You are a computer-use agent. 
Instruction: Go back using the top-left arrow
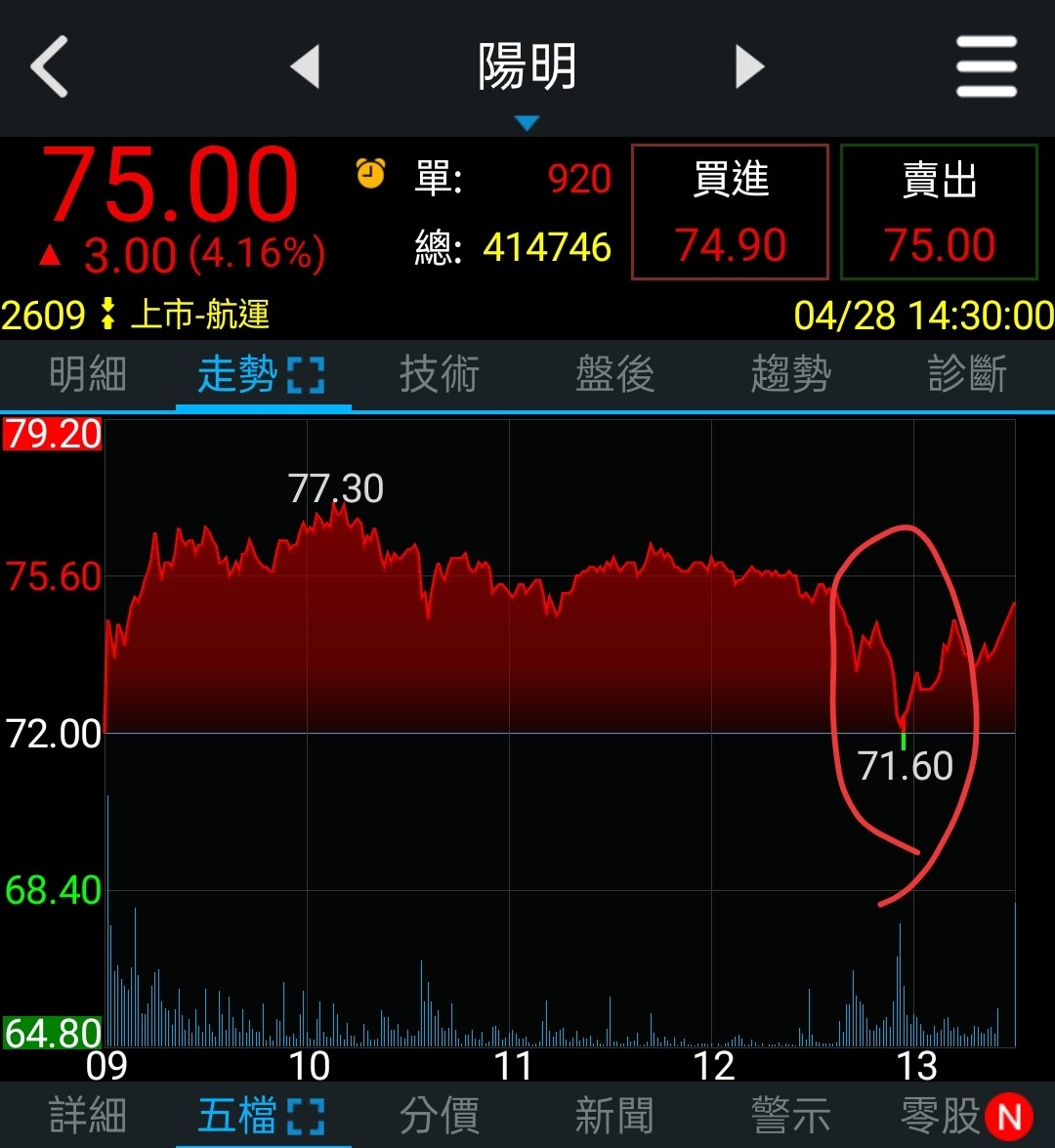[x=49, y=66]
